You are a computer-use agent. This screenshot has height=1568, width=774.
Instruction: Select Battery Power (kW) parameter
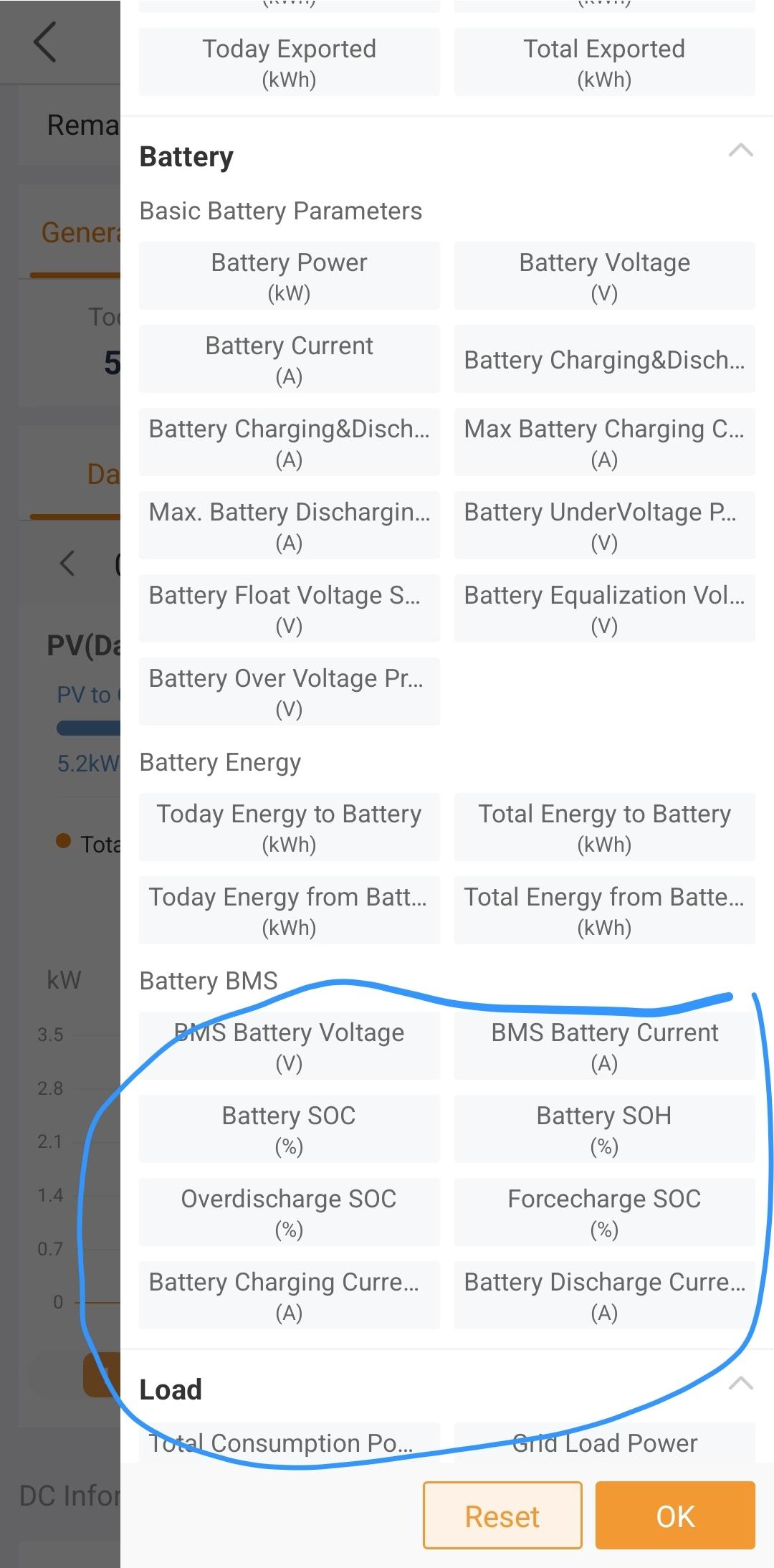click(x=288, y=276)
